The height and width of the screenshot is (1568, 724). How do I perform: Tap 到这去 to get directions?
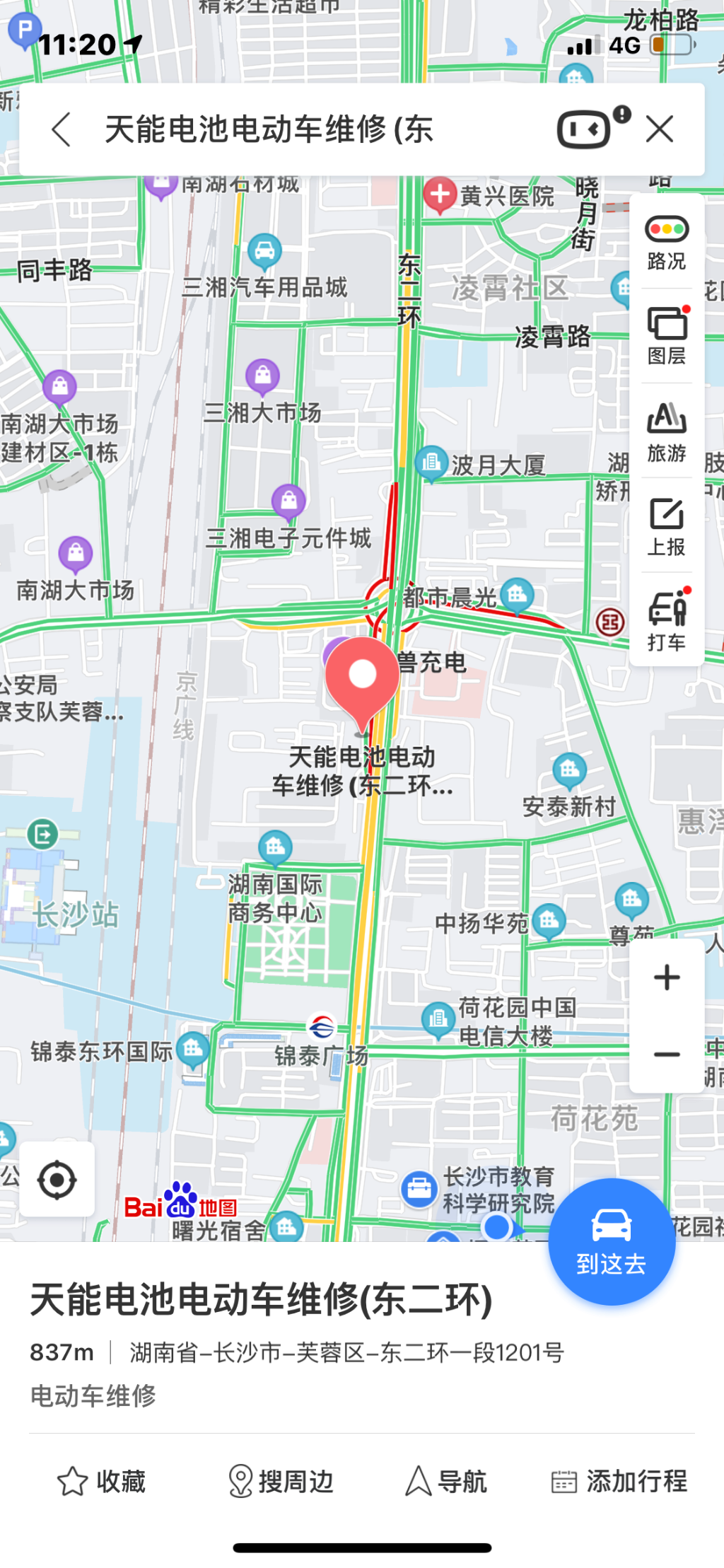[612, 1242]
